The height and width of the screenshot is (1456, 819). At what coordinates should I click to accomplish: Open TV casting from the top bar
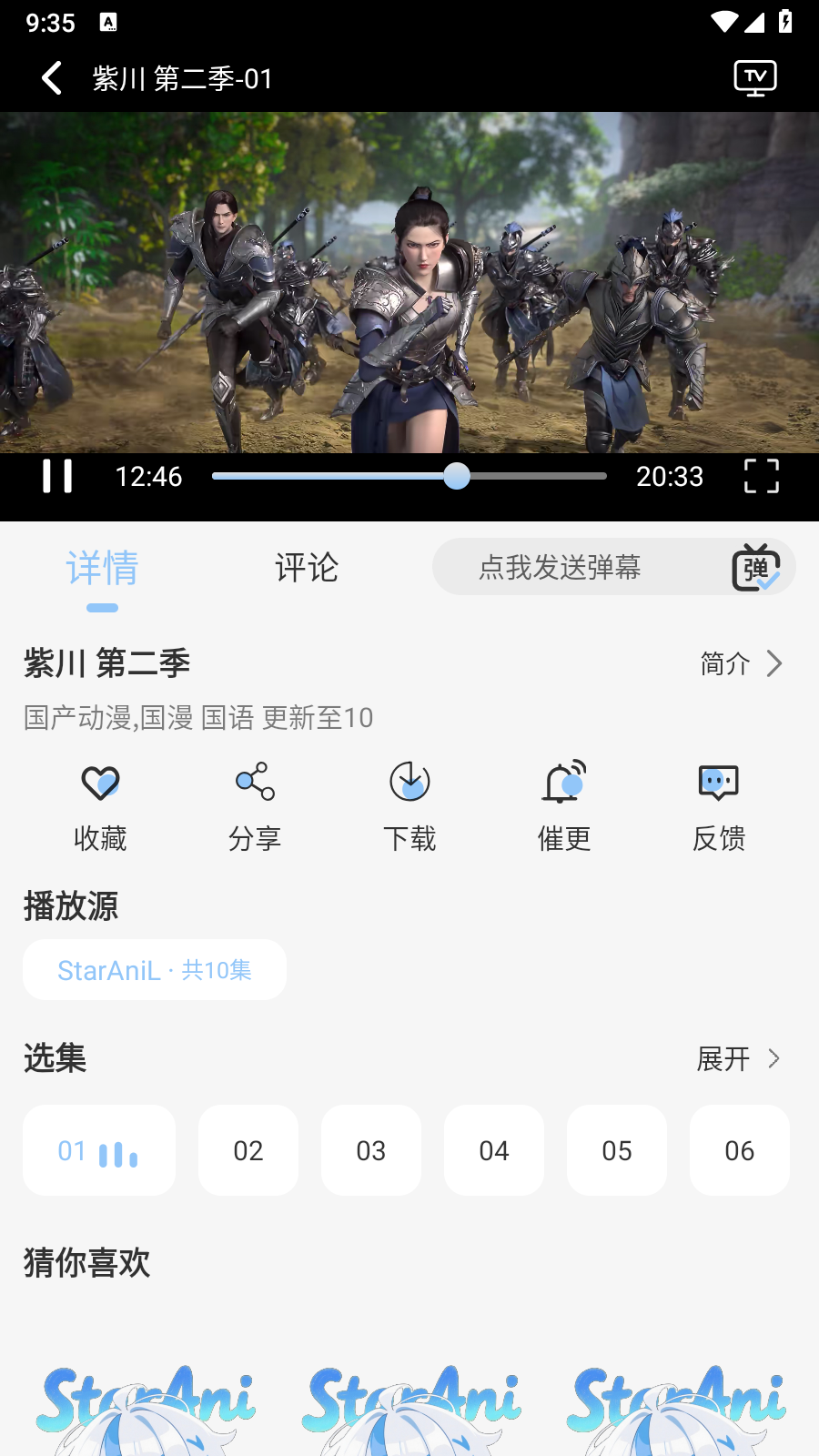[x=754, y=78]
